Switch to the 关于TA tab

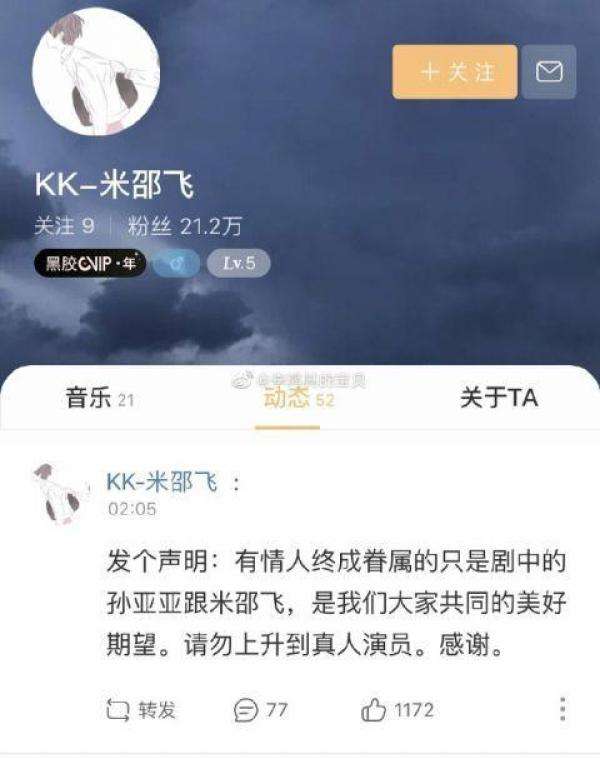click(x=498, y=398)
